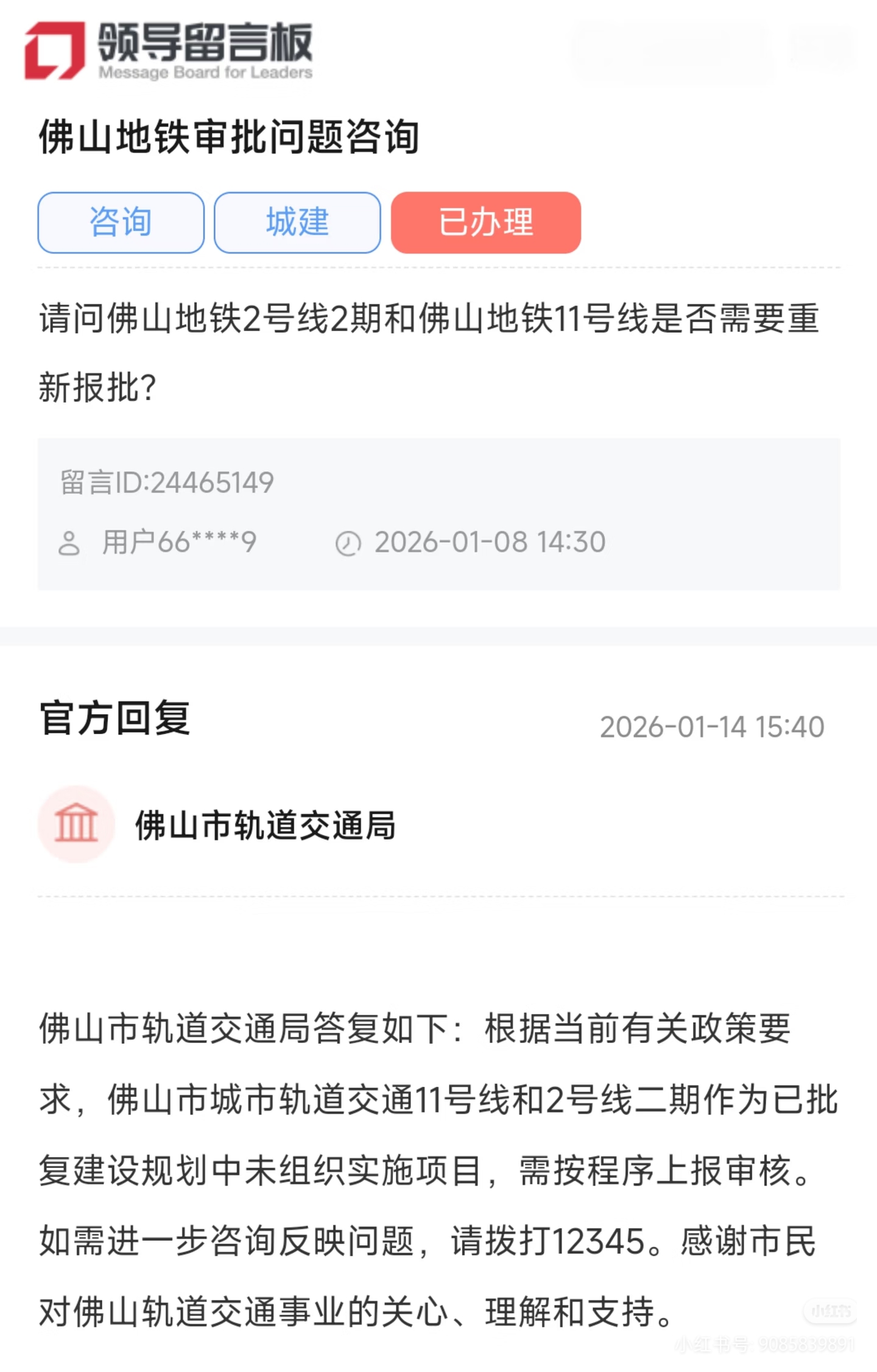Open the 城建 category chip
This screenshot has width=877, height=1372.
tap(297, 222)
